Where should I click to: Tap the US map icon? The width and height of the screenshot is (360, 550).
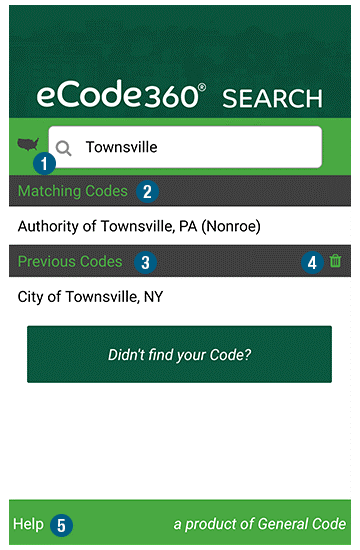tap(28, 144)
